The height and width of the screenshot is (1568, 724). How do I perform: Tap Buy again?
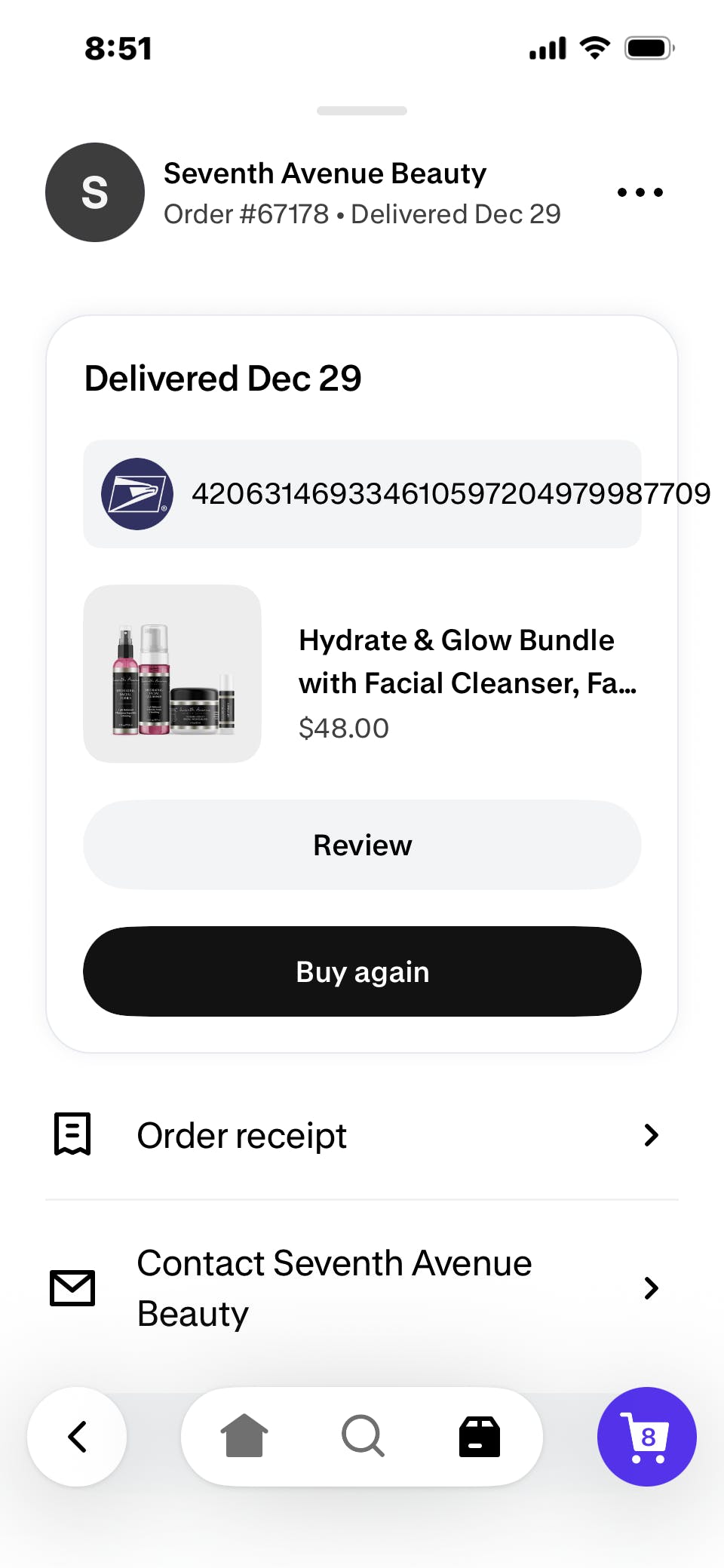(362, 971)
